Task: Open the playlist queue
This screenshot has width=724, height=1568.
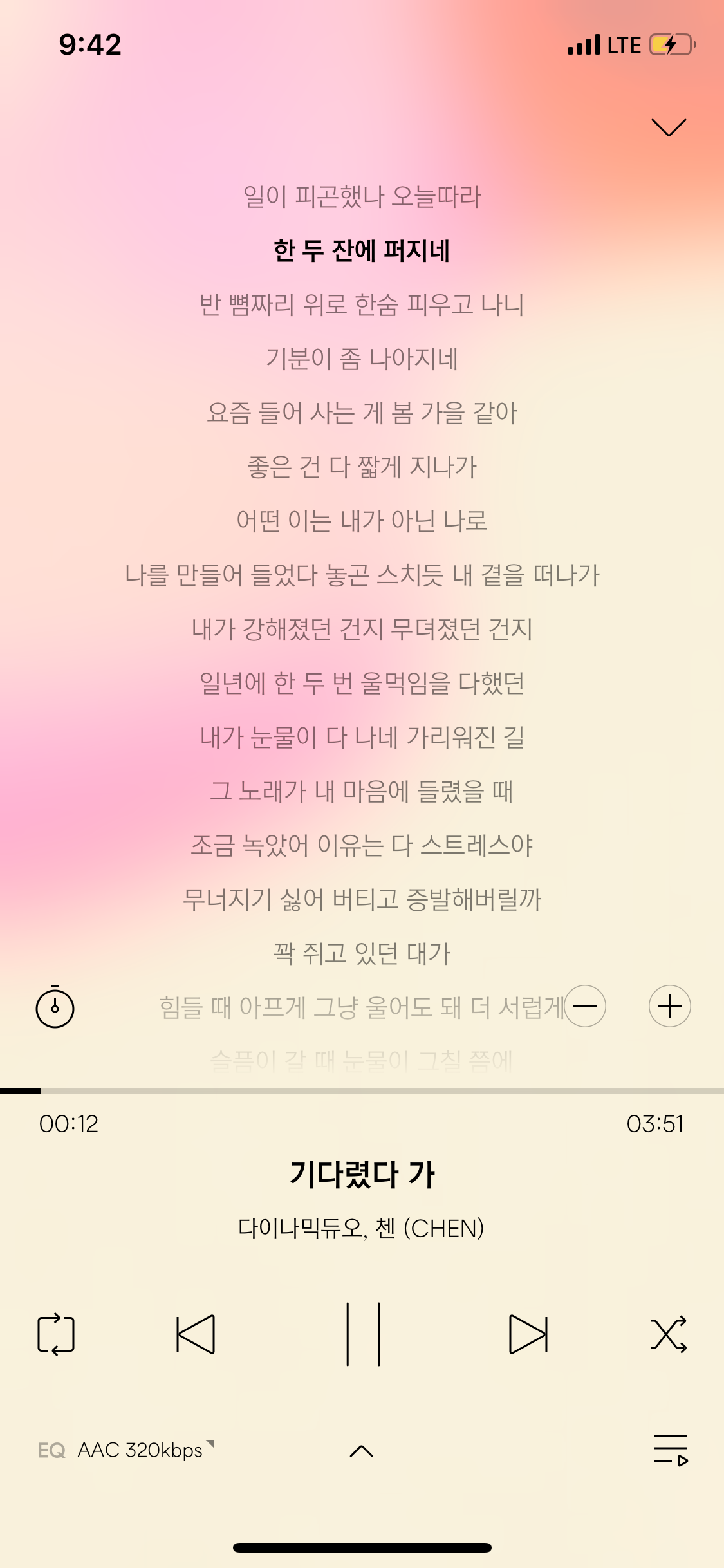Action: coord(671,1450)
